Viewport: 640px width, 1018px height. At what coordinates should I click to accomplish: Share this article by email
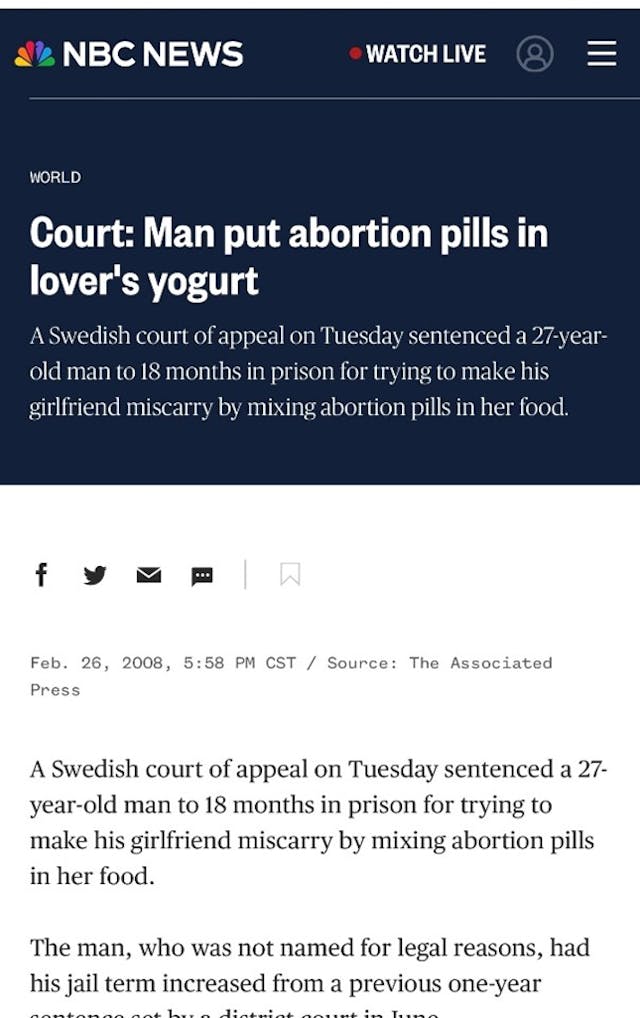click(x=149, y=575)
